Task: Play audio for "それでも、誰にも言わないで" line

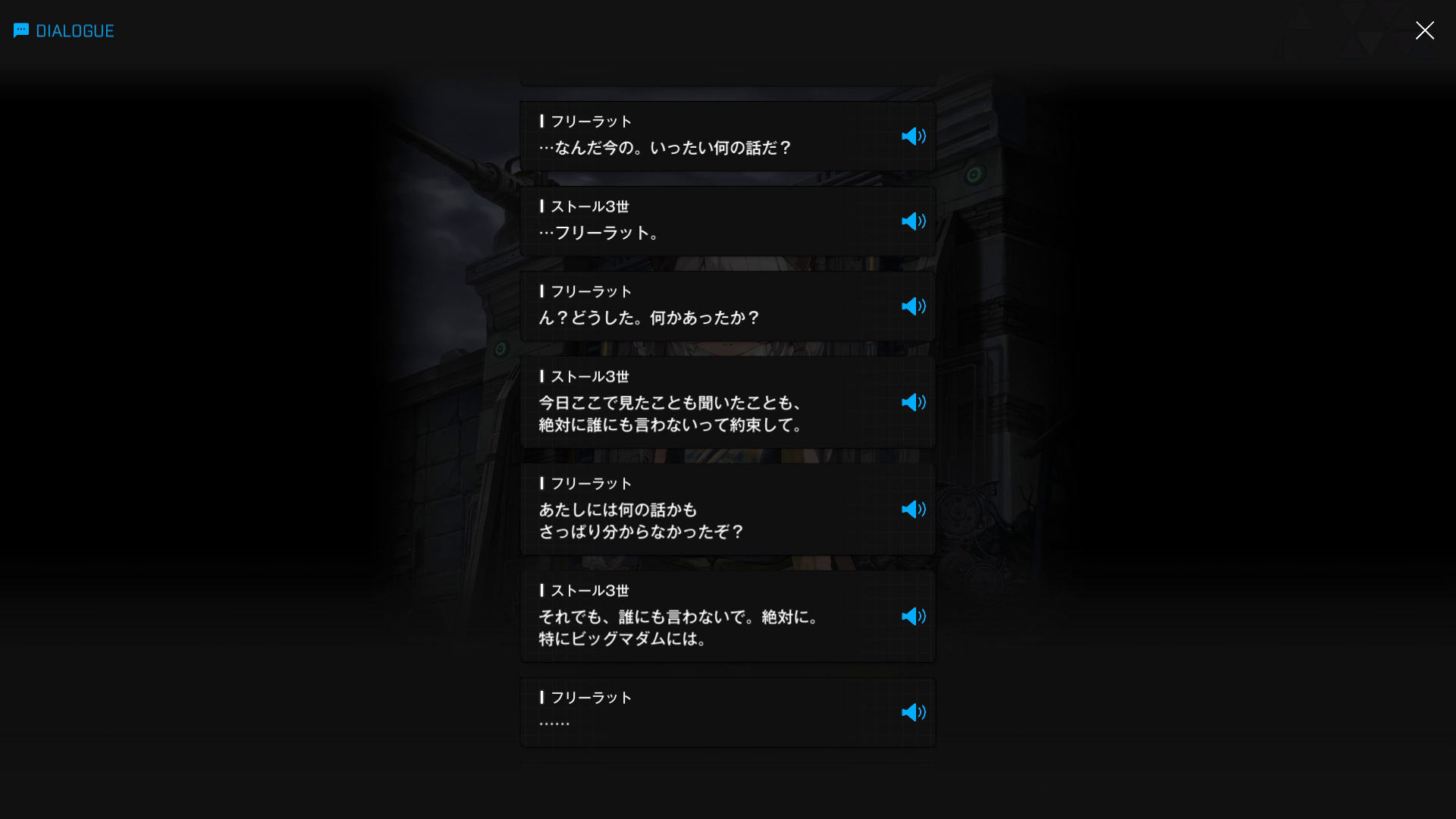Action: pyautogui.click(x=913, y=617)
